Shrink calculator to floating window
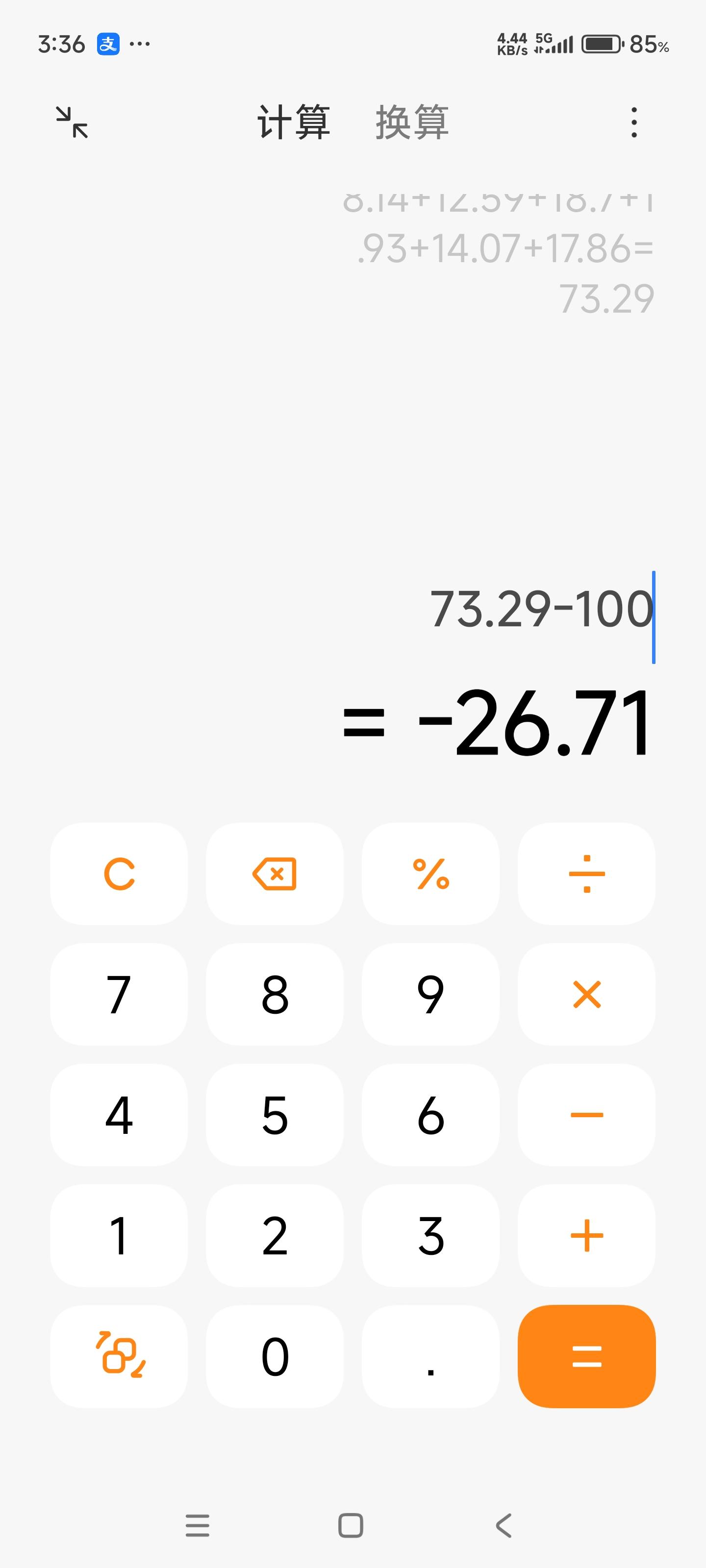The image size is (706, 1568). coord(72,122)
